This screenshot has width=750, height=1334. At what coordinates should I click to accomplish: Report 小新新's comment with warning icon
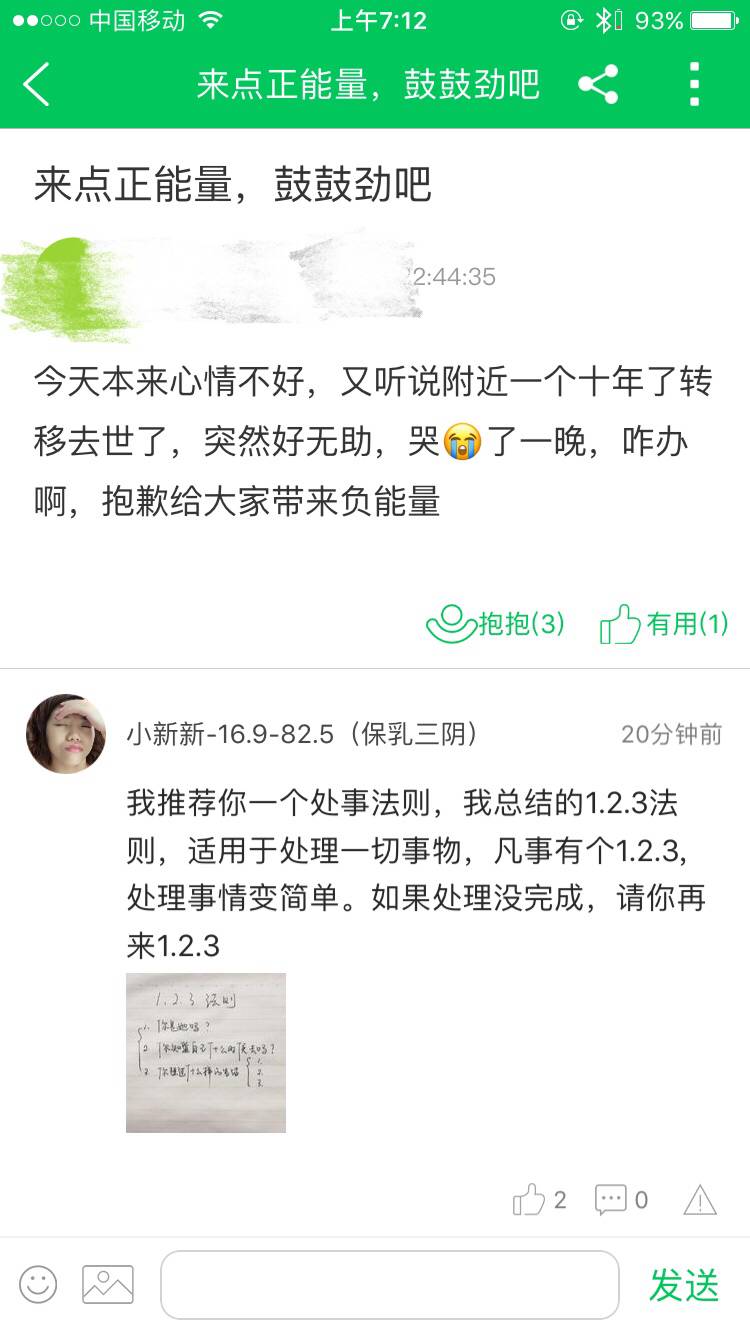pyautogui.click(x=700, y=1199)
